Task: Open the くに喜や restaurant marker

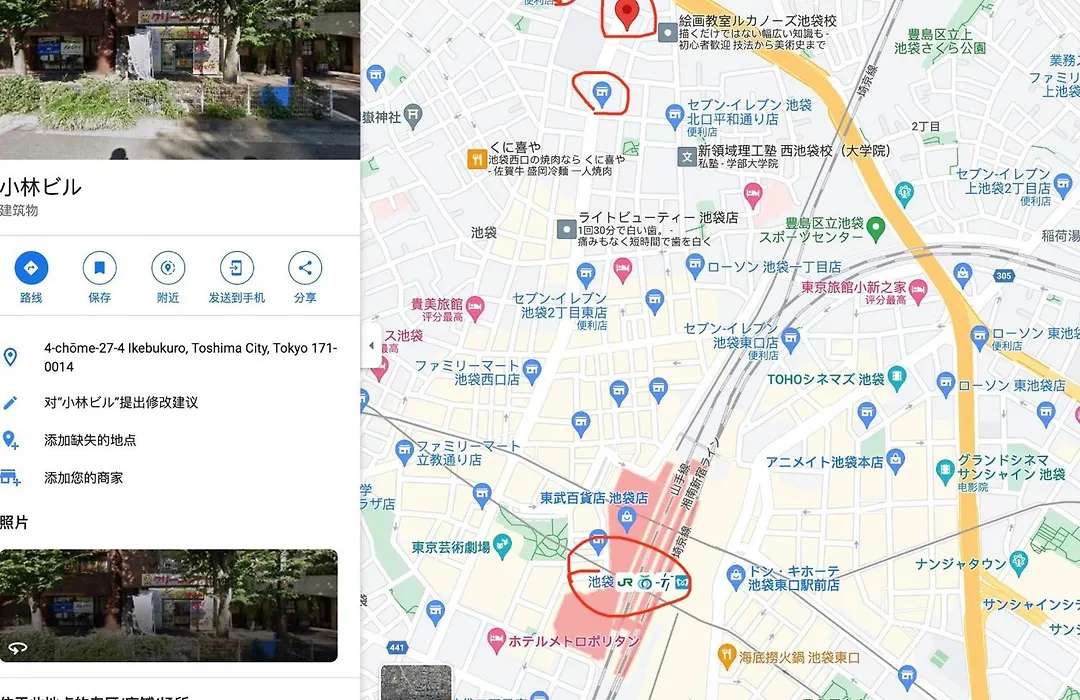Action: click(477, 158)
